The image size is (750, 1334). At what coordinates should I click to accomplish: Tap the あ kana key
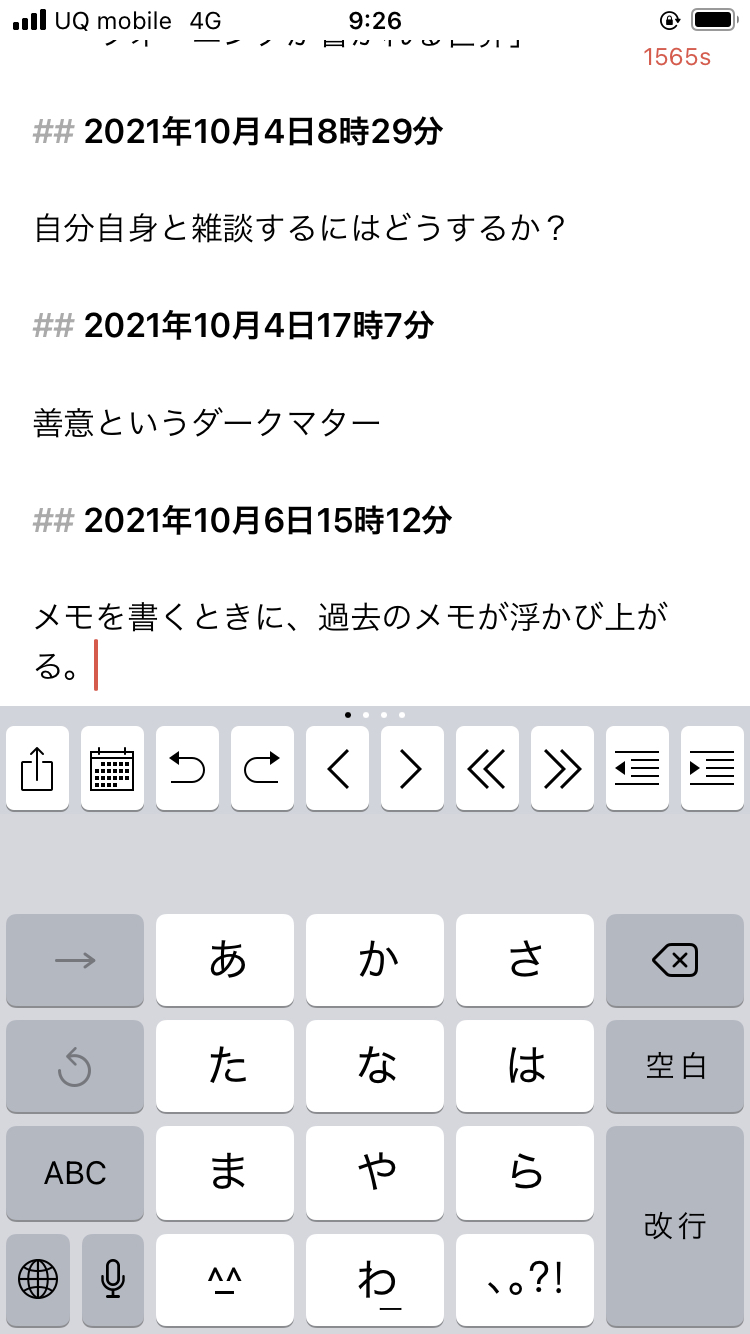pyautogui.click(x=225, y=960)
